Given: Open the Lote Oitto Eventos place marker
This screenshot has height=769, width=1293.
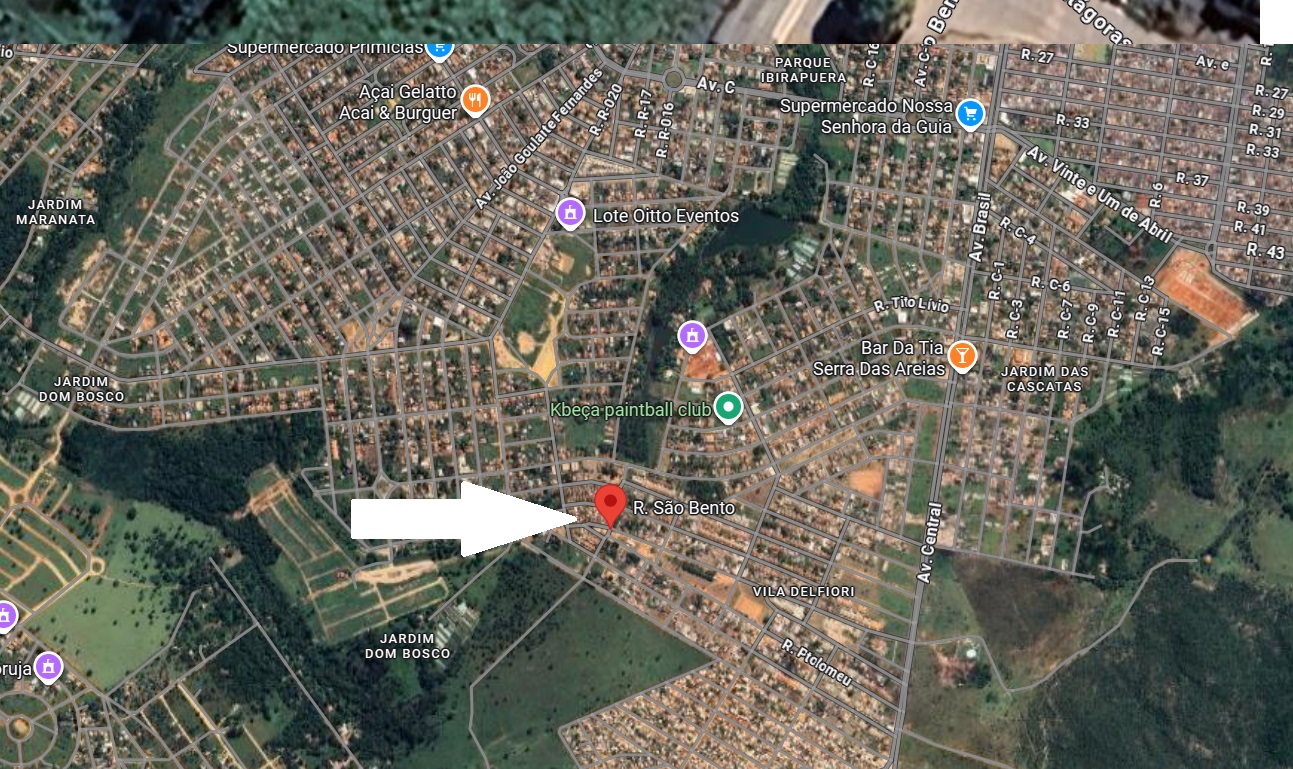Looking at the screenshot, I should (570, 213).
